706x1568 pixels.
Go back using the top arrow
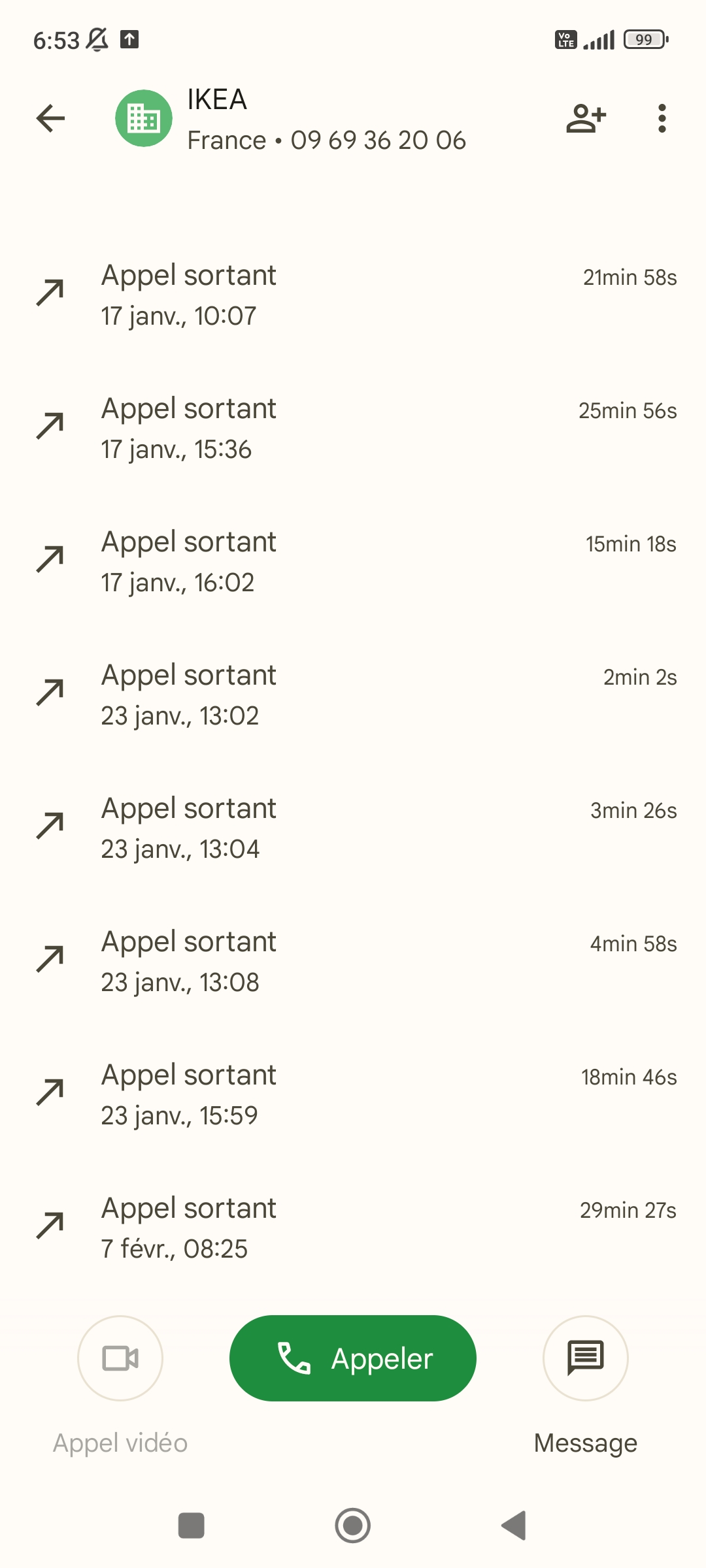coord(50,118)
